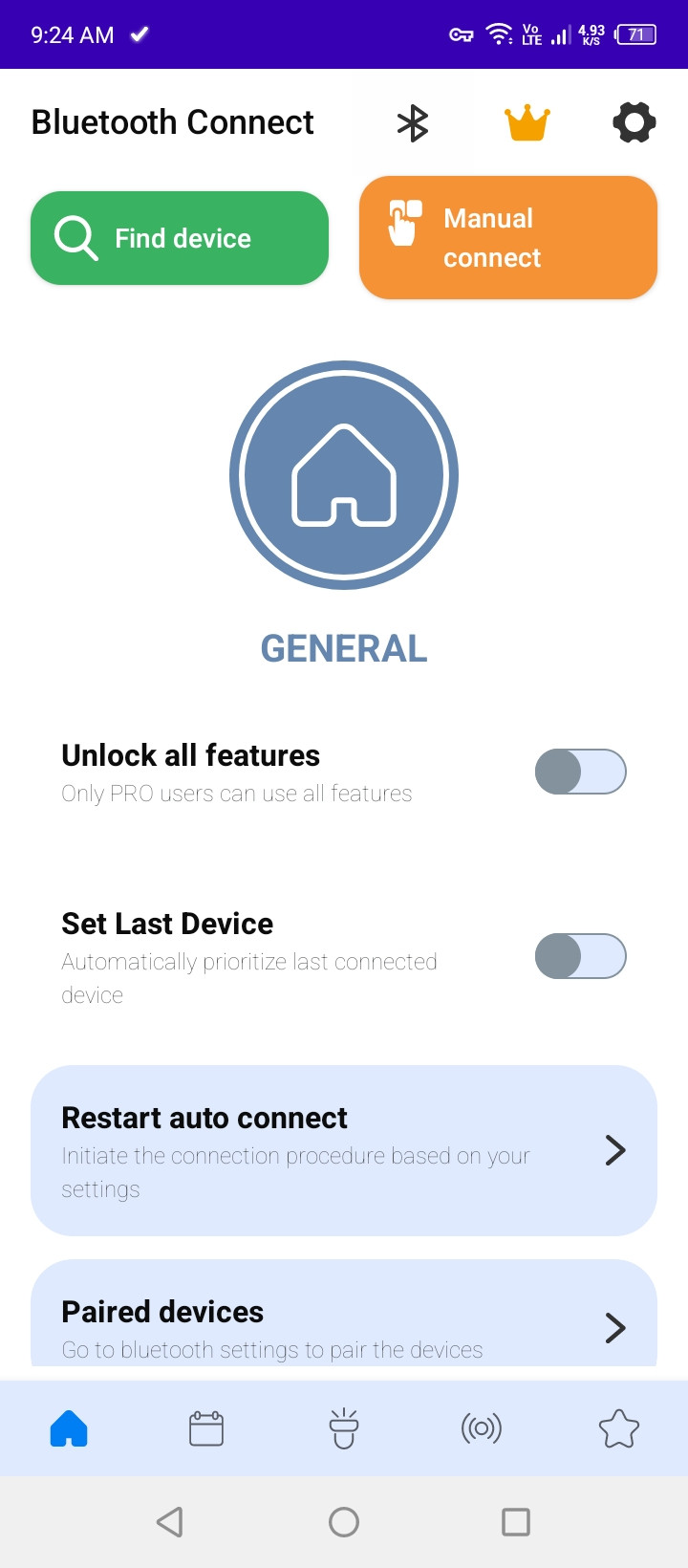Screen dimensions: 688x1568
Task: Switch to the star tab
Action: [x=618, y=1428]
